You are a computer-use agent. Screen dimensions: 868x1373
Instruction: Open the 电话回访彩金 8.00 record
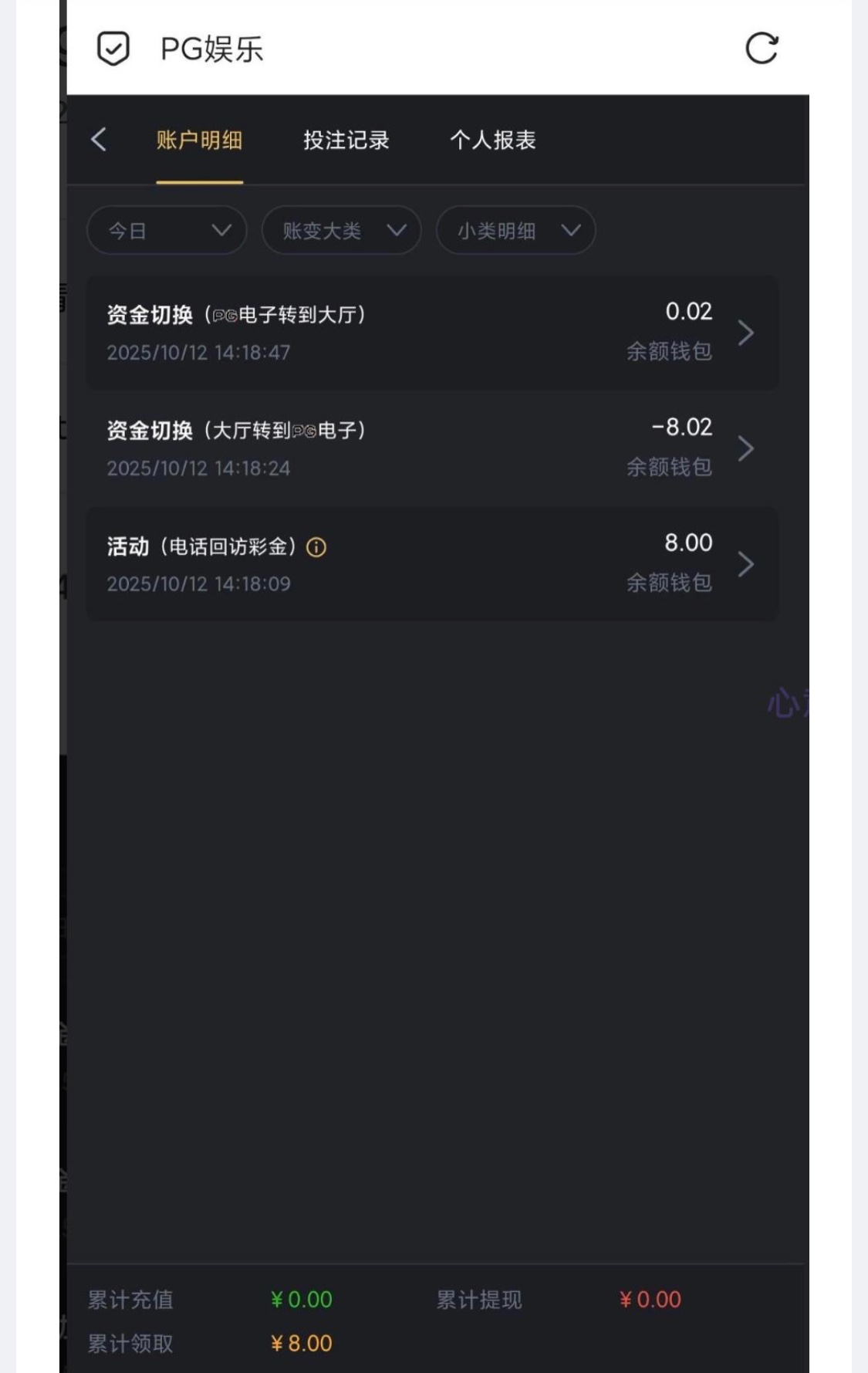432,564
